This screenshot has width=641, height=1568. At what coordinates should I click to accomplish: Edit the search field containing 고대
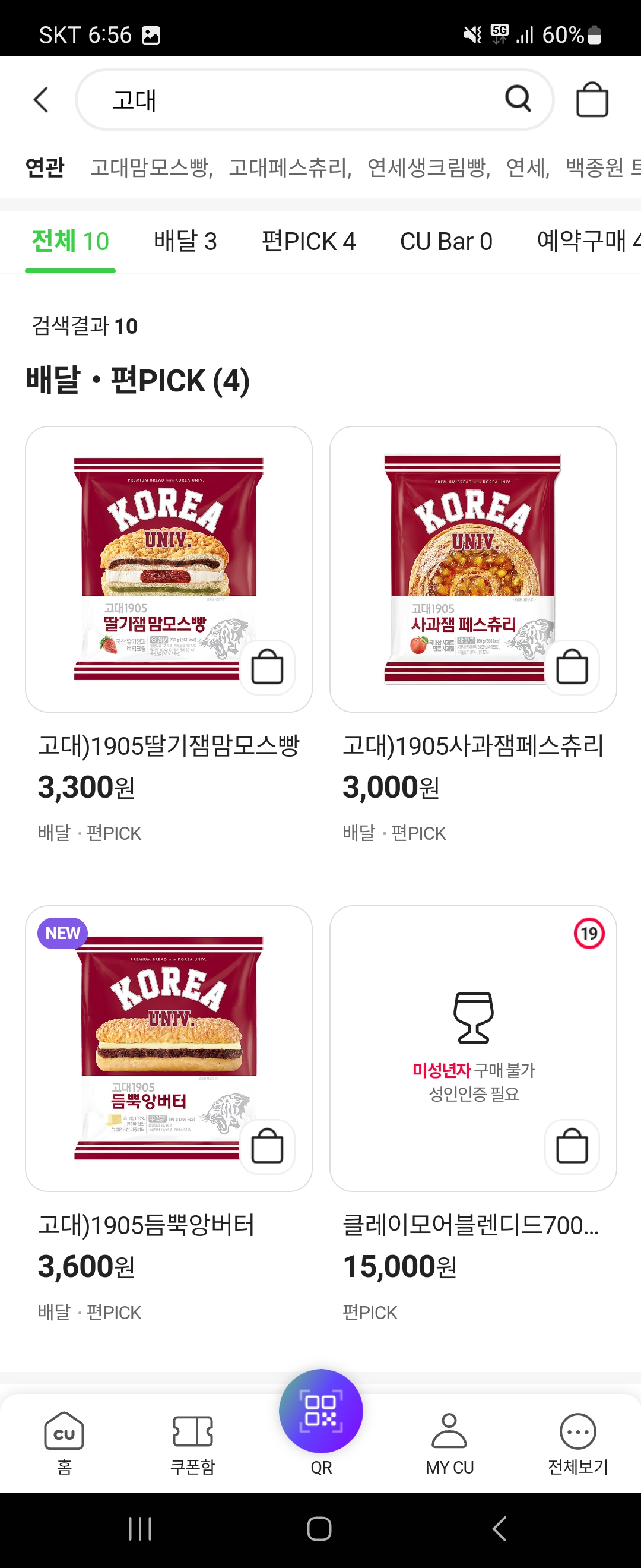tap(292, 100)
